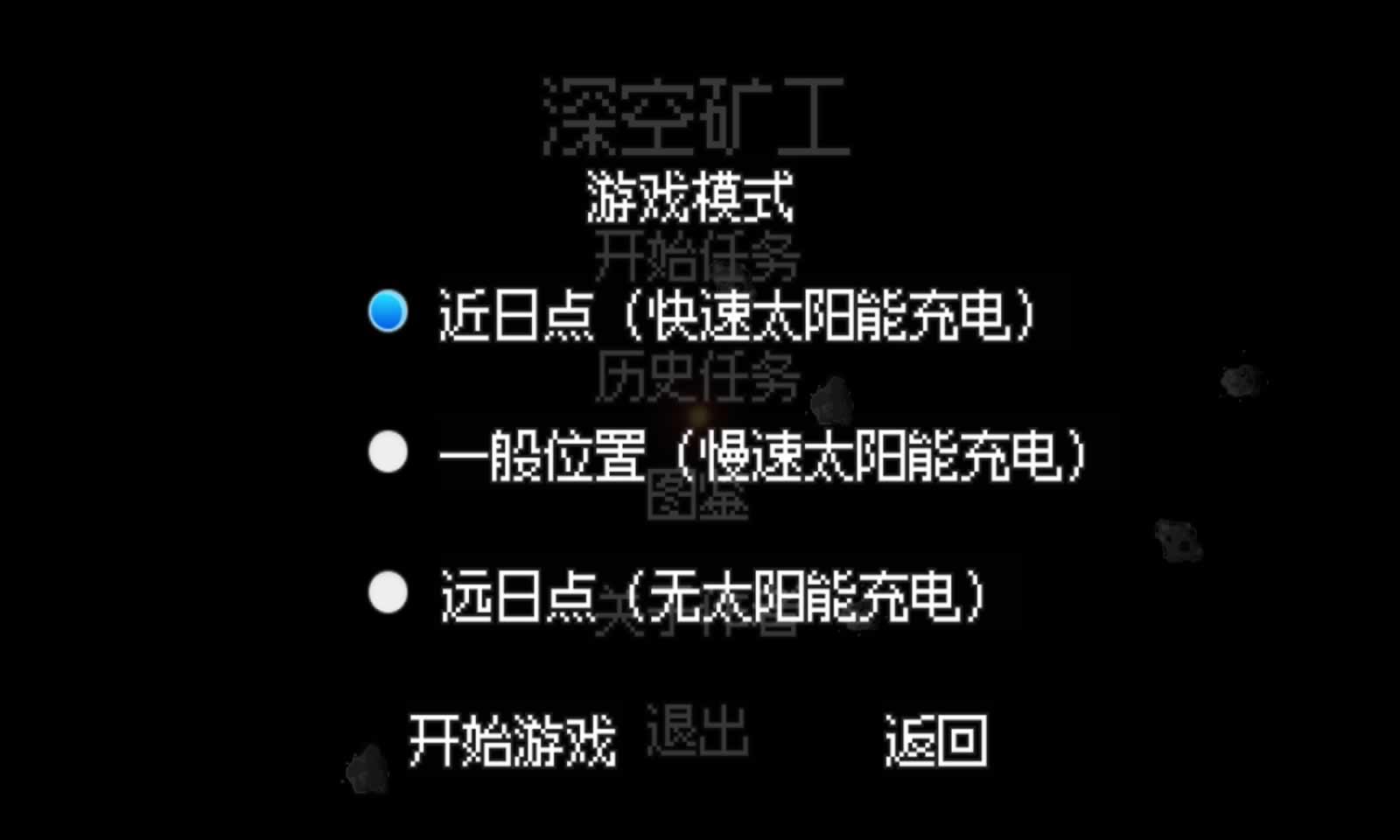Tap 开始游戏 to start the game

[x=512, y=741]
